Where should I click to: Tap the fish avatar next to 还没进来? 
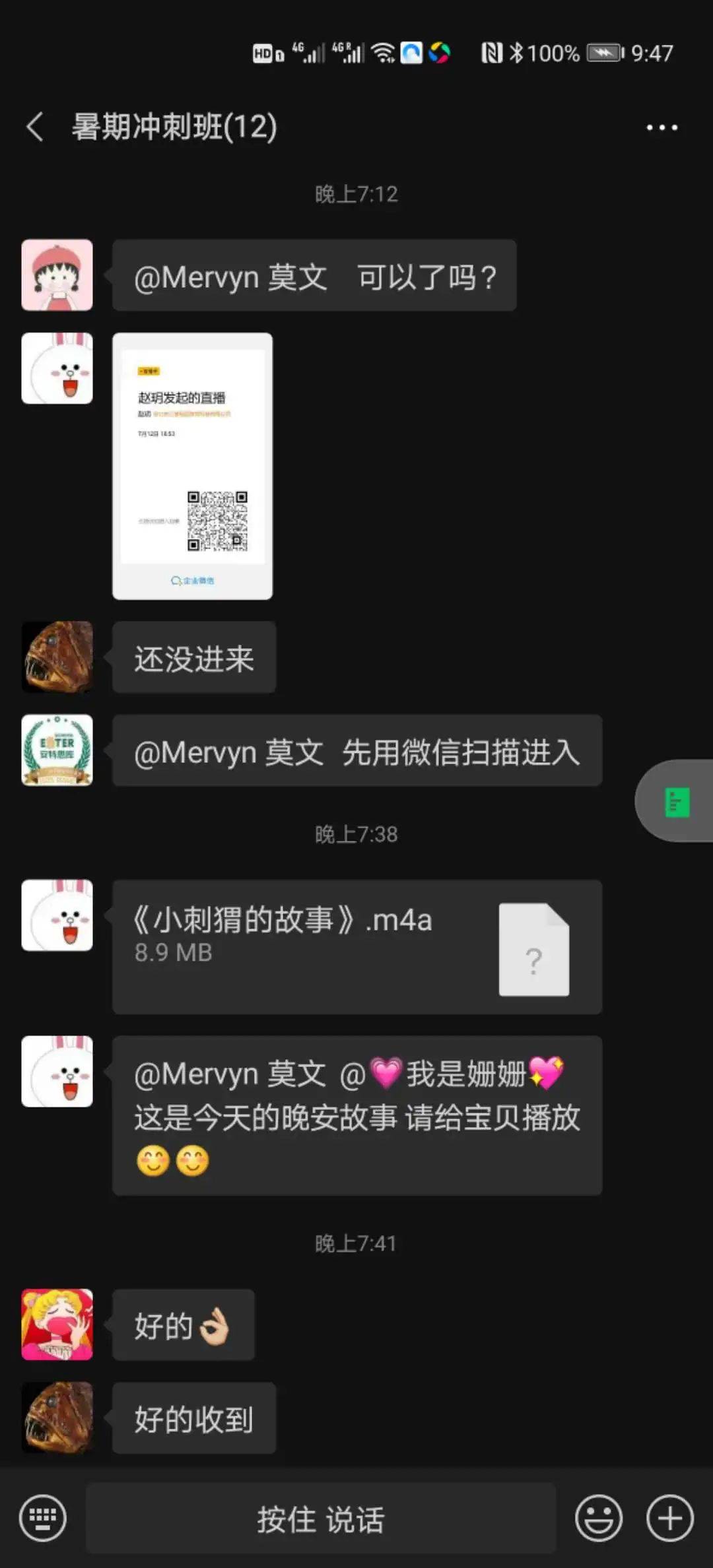tap(57, 657)
